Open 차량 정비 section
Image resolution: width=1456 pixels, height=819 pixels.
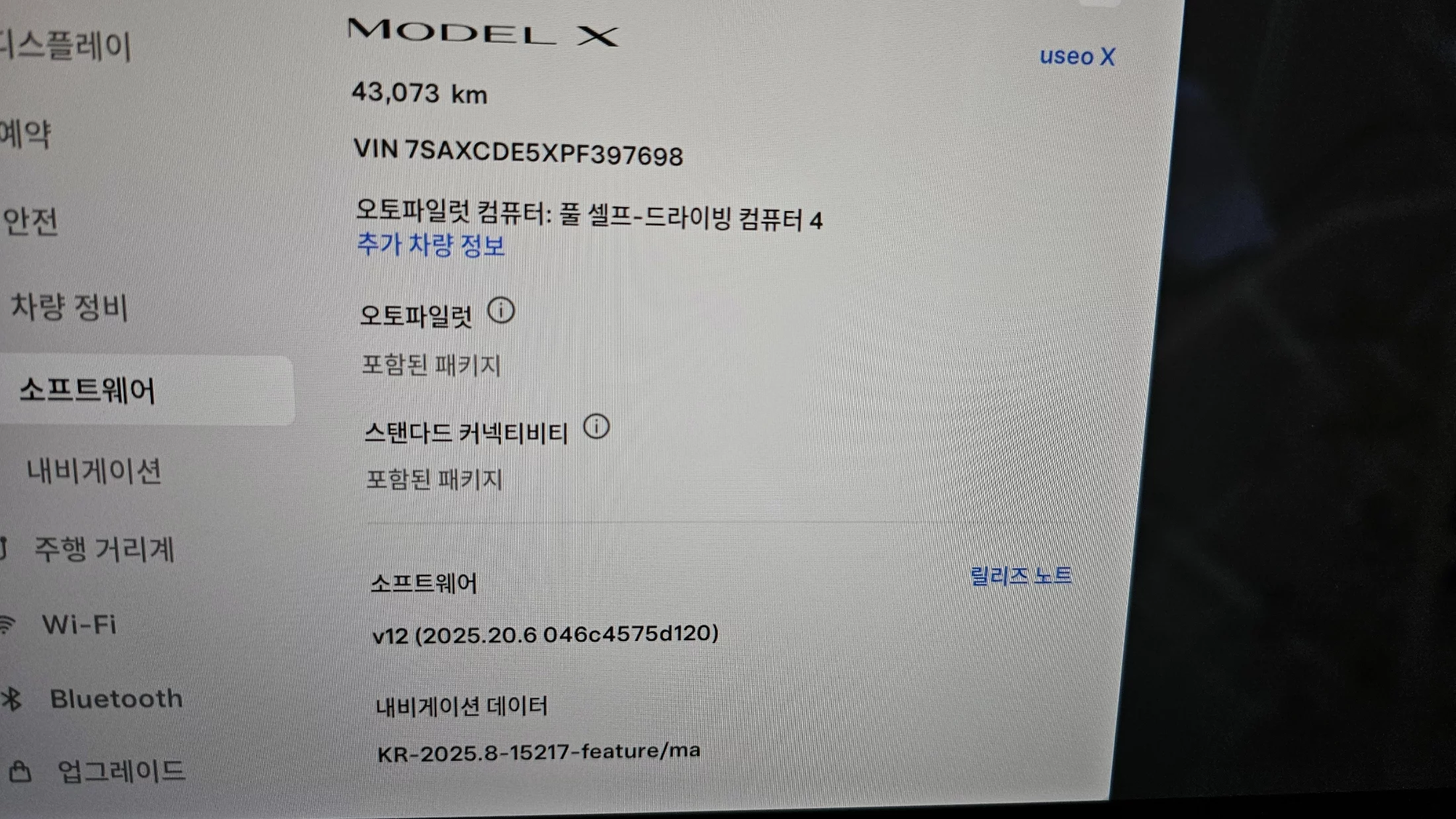tap(69, 308)
